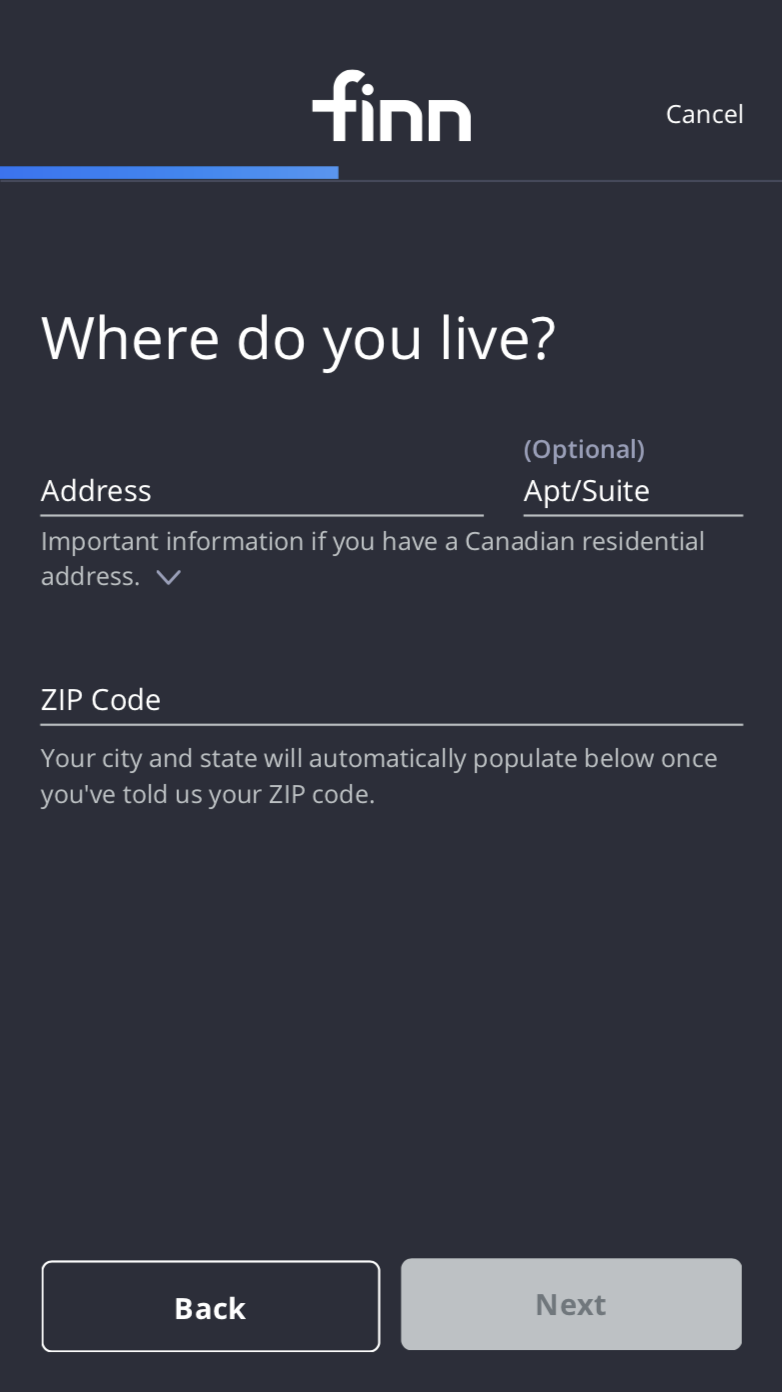Focus the Apt/Suite optional field
The height and width of the screenshot is (1392, 782).
pyautogui.click(x=632, y=491)
